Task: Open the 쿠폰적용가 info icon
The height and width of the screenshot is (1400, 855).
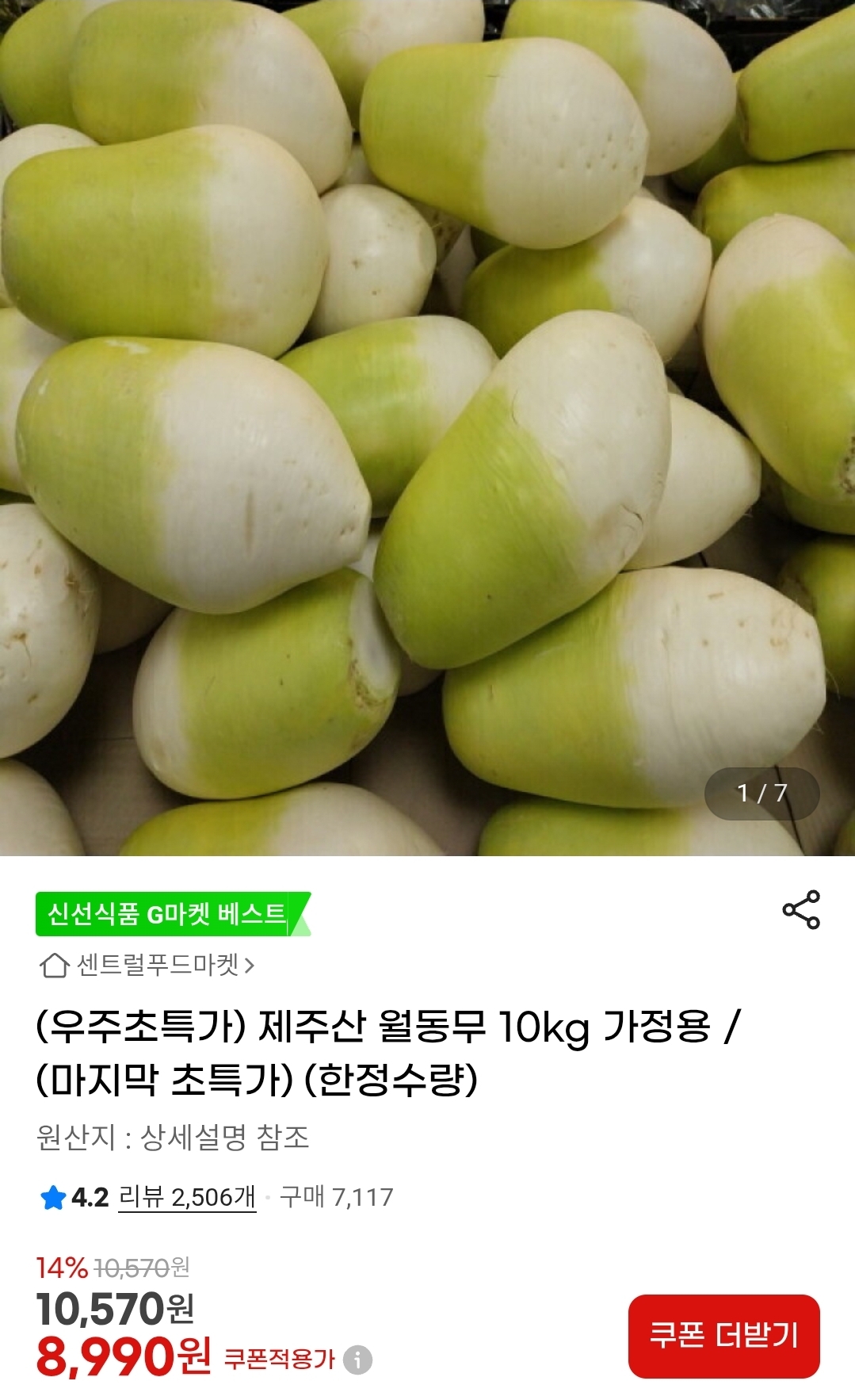Action: [x=357, y=1360]
